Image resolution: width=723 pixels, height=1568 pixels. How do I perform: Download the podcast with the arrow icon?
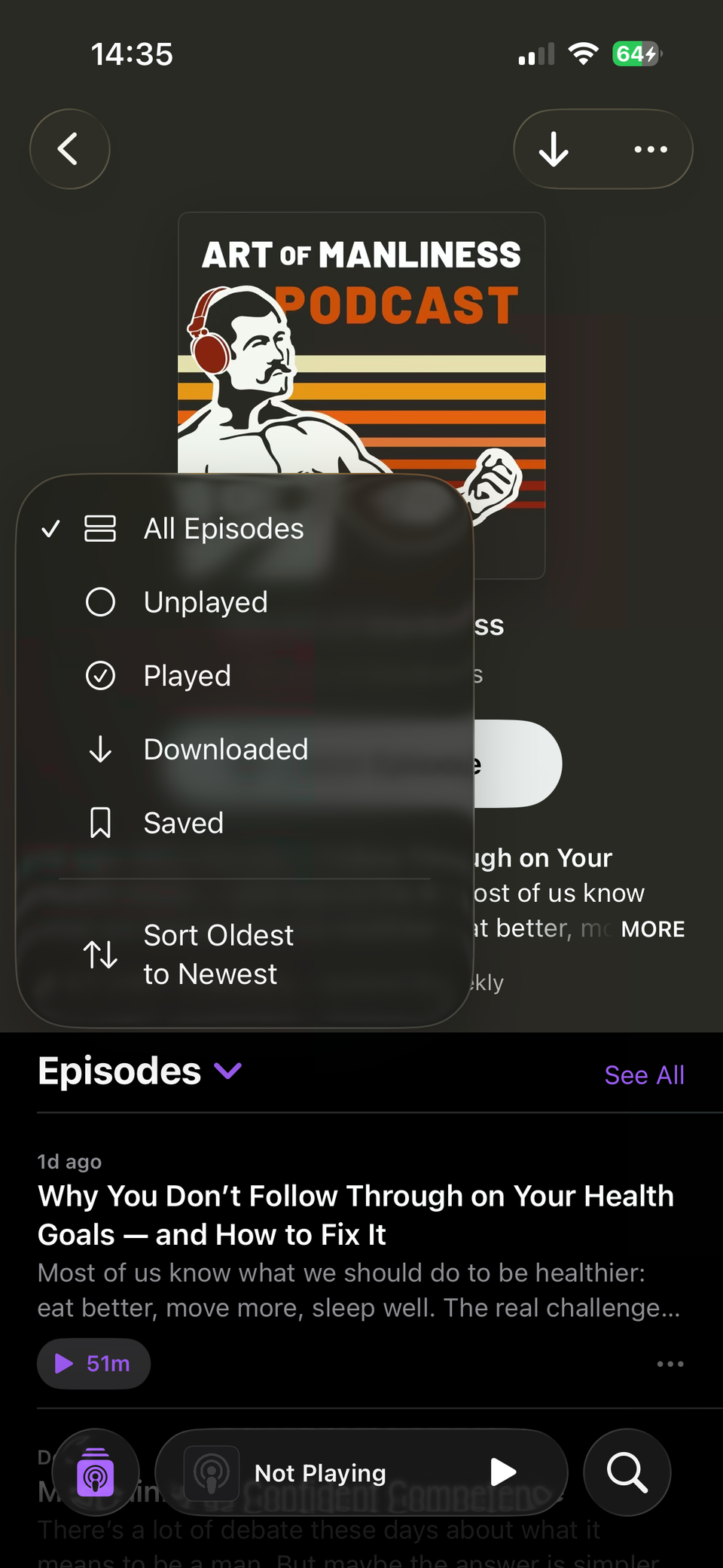click(x=554, y=149)
